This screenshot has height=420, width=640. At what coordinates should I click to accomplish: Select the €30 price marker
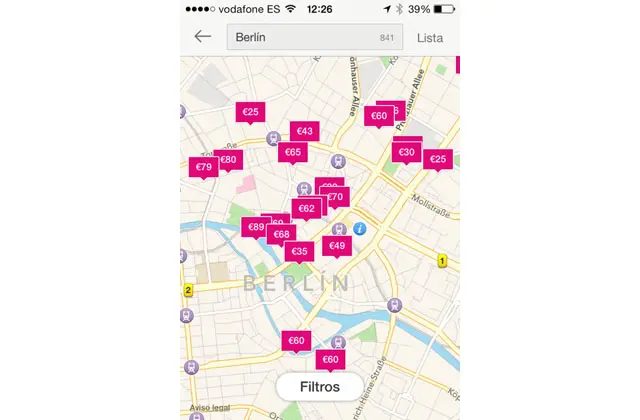[406, 152]
